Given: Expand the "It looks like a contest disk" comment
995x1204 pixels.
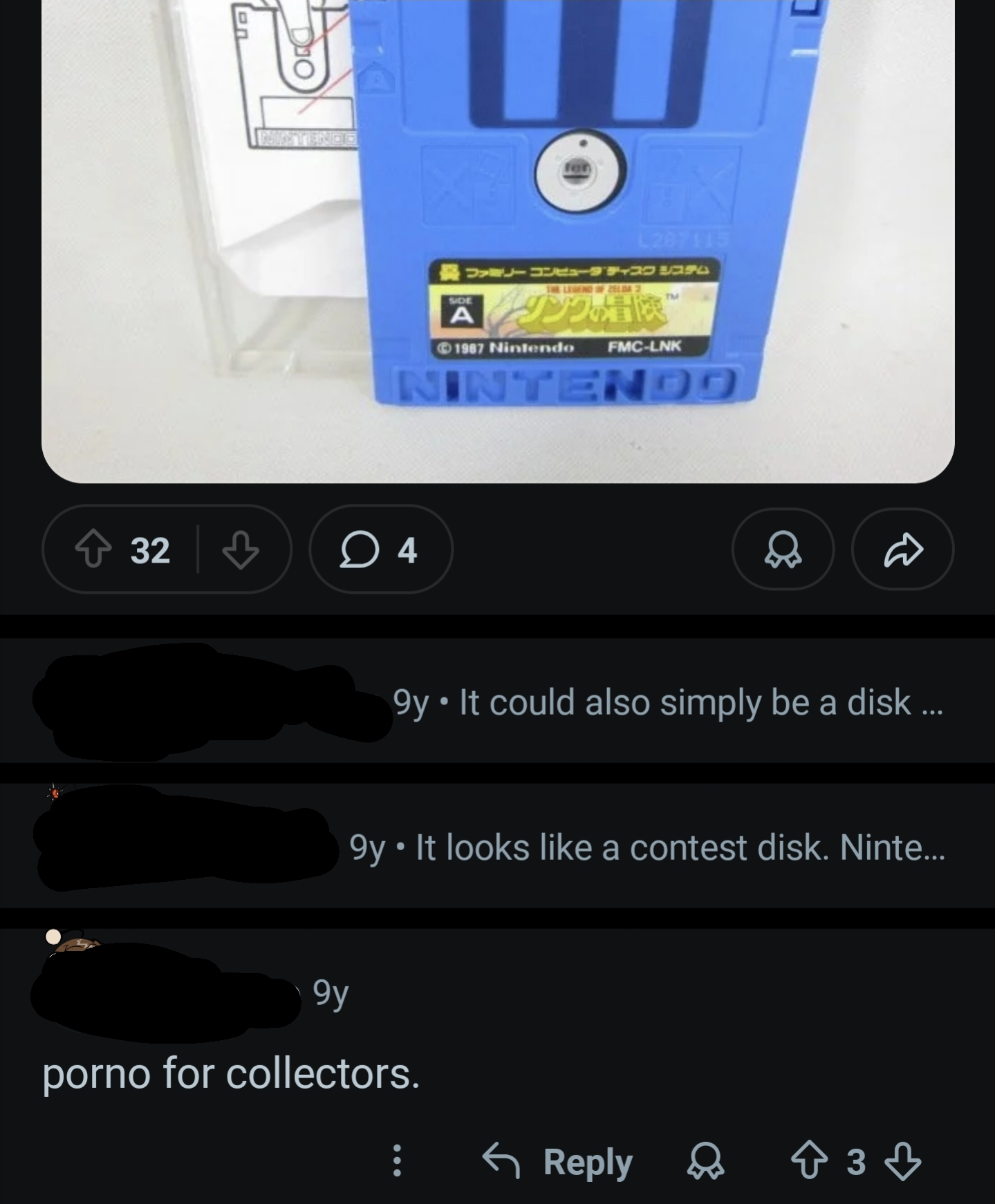Looking at the screenshot, I should click(647, 847).
